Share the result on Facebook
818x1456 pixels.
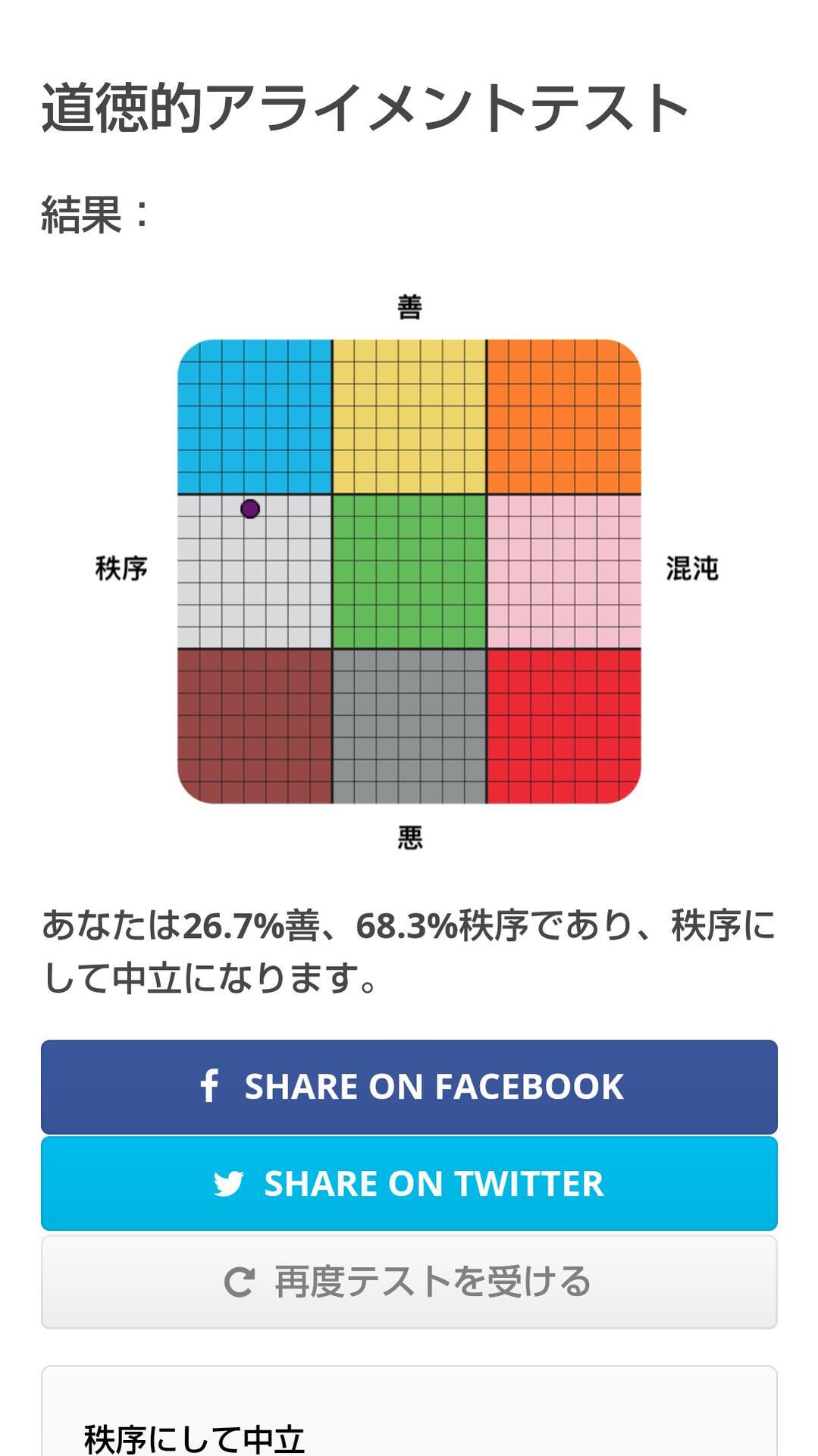pyautogui.click(x=409, y=1087)
